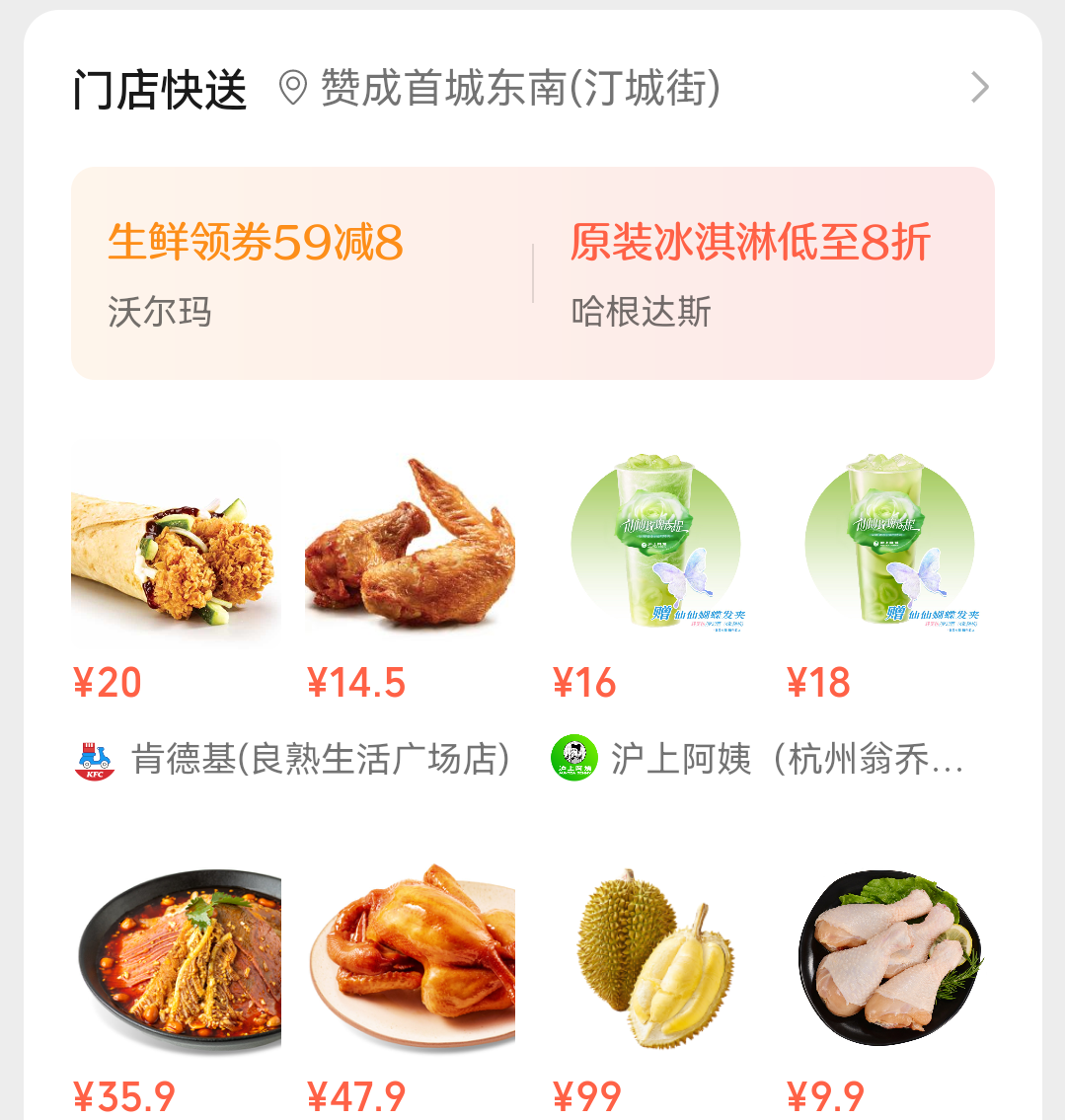Open the 门店快送 chevron arrow

(979, 88)
